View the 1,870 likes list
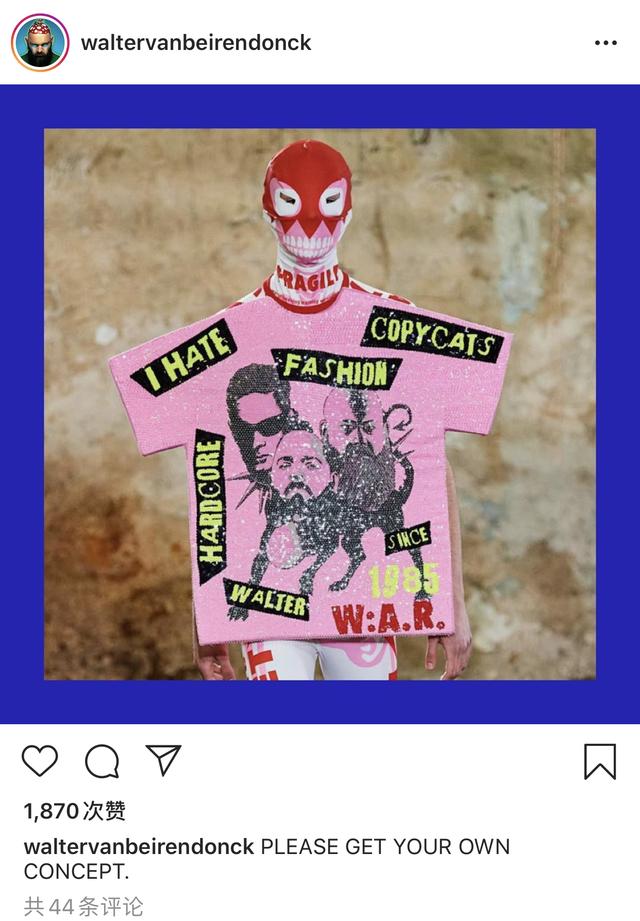Screen dimensions: 640x921 (x=75, y=811)
